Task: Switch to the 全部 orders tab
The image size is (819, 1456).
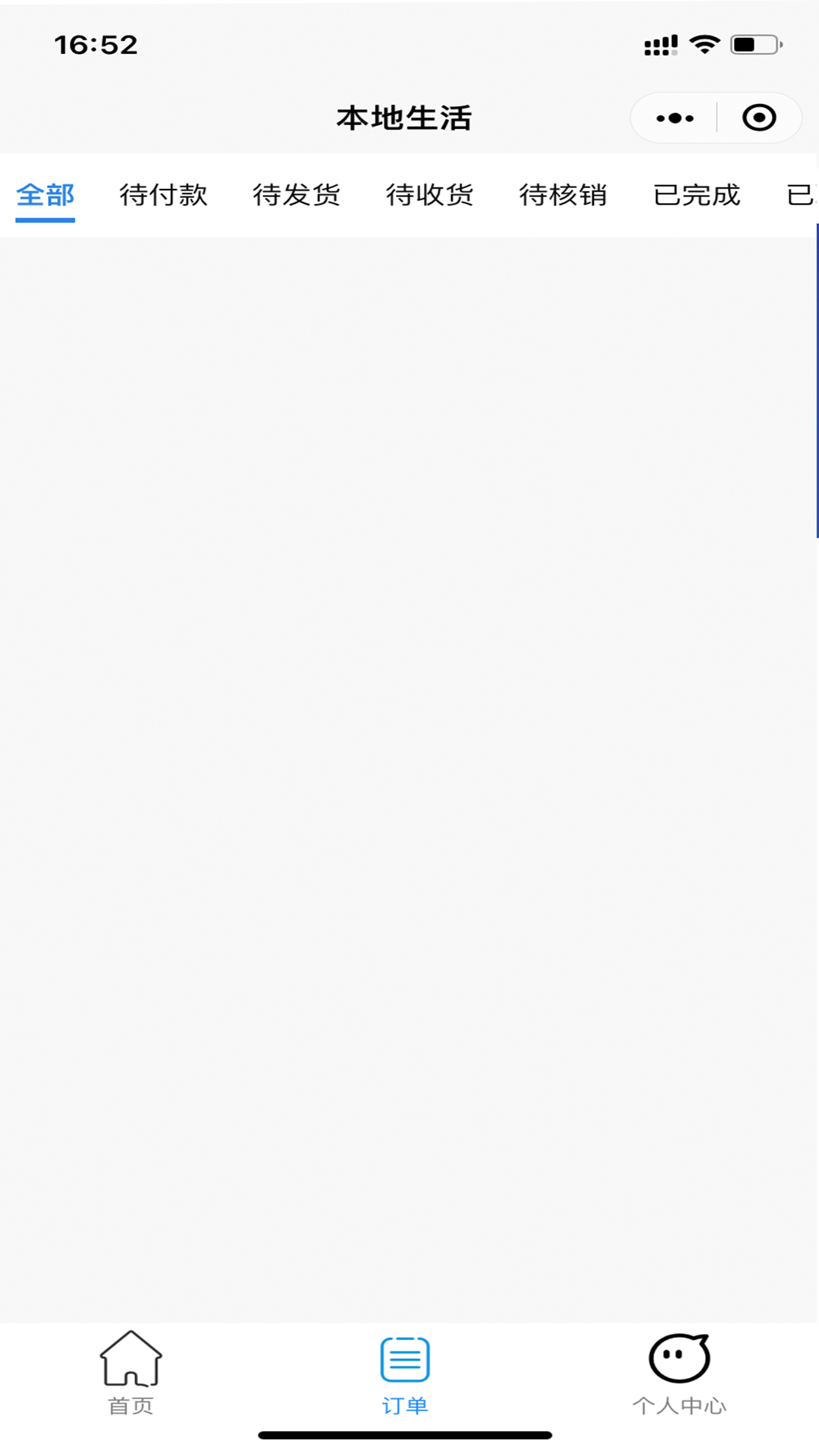Action: tap(45, 195)
